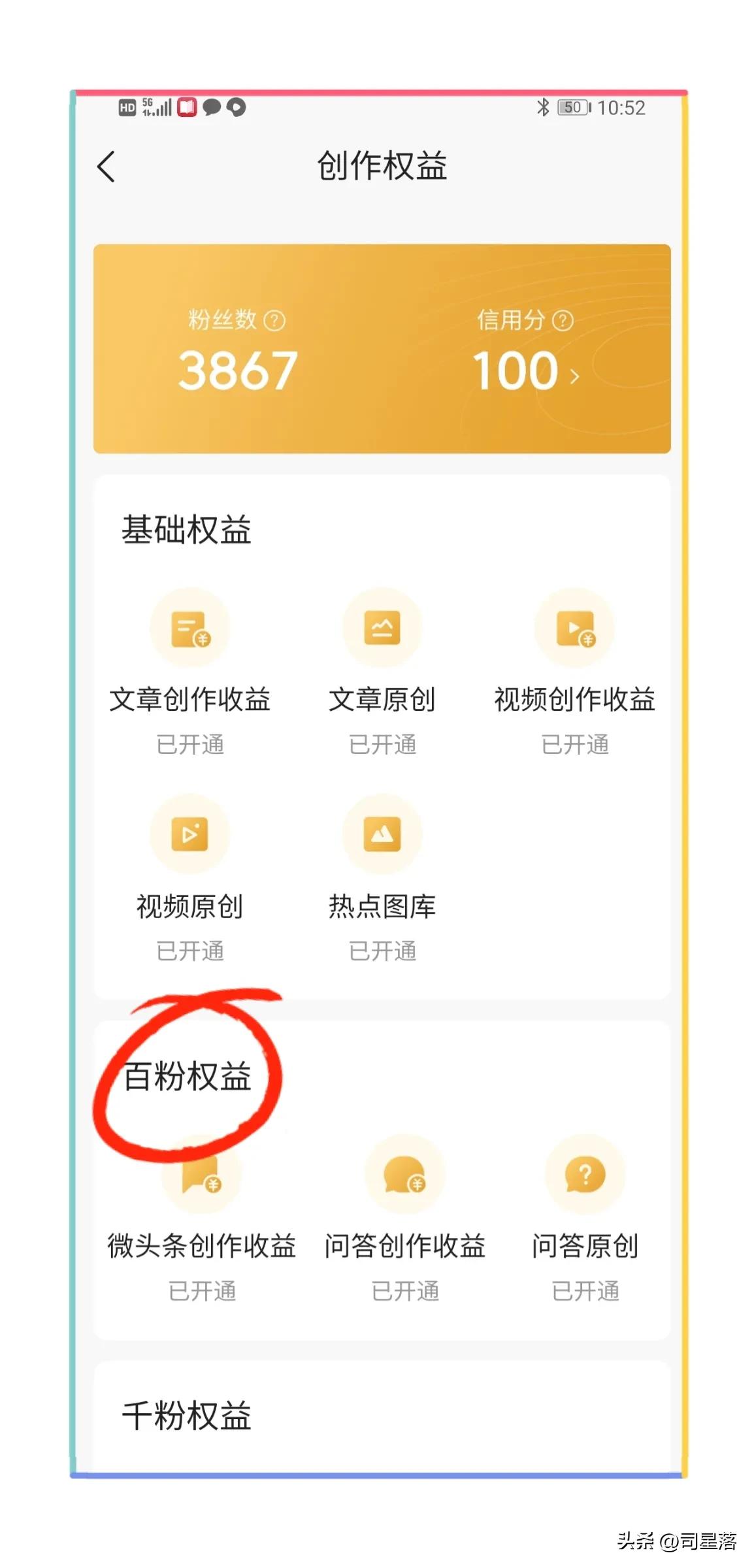Open the 视频创作收益 video income icon
The image size is (754, 1568).
coord(575,627)
